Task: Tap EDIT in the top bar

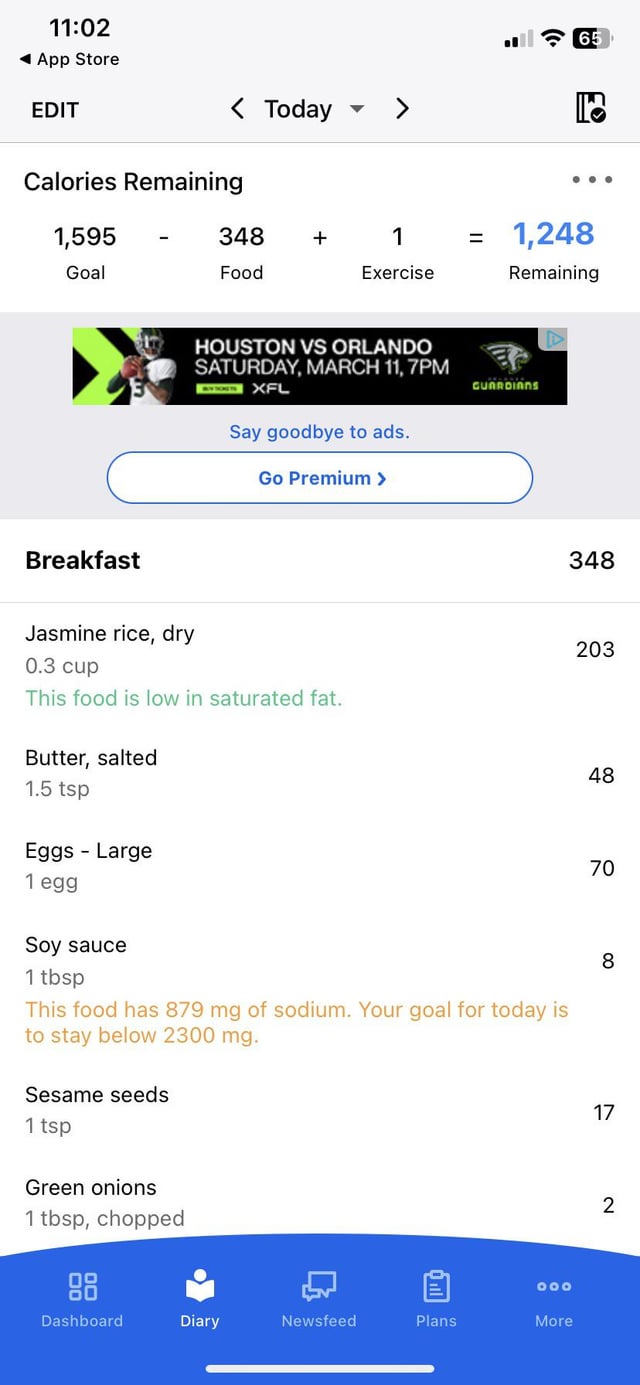Action: point(55,110)
